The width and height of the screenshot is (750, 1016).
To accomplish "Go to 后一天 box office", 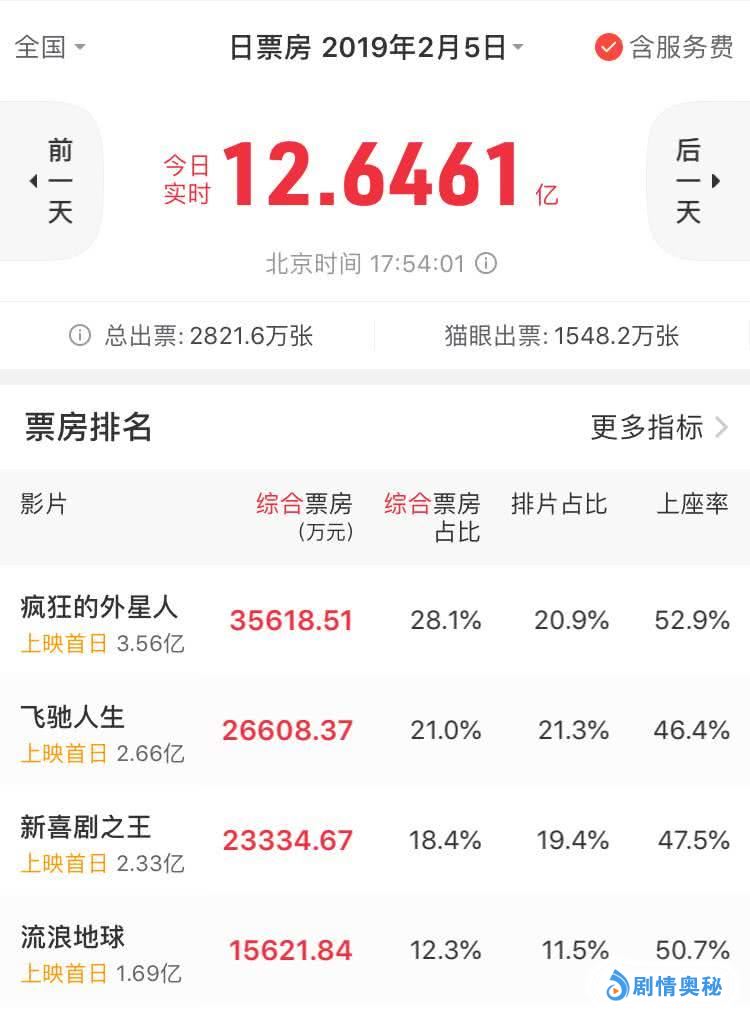I will [x=696, y=181].
